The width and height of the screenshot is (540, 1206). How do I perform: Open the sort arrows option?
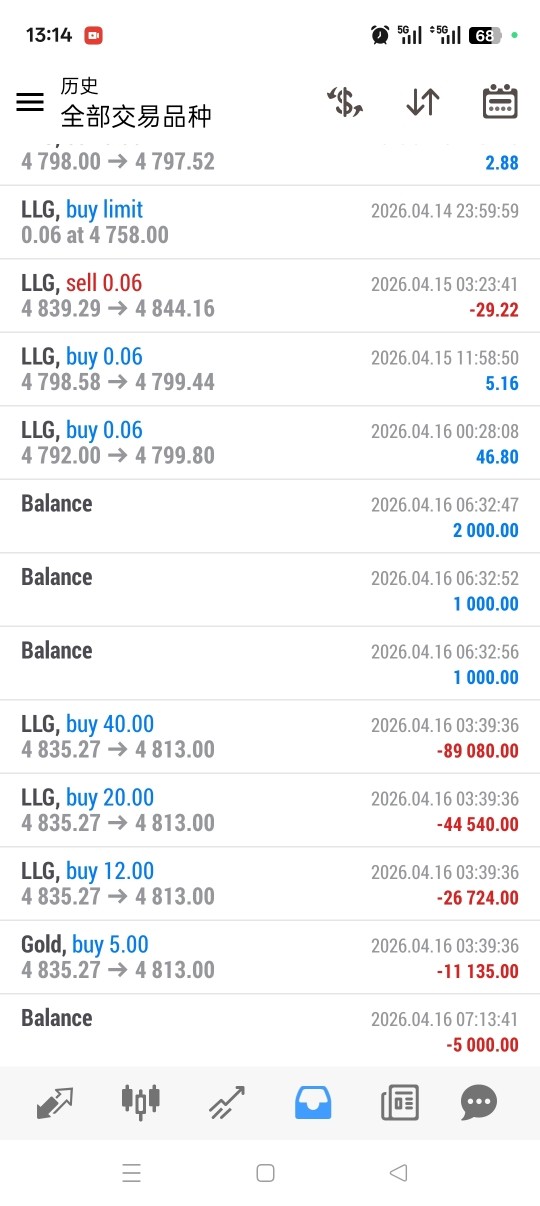pos(422,102)
